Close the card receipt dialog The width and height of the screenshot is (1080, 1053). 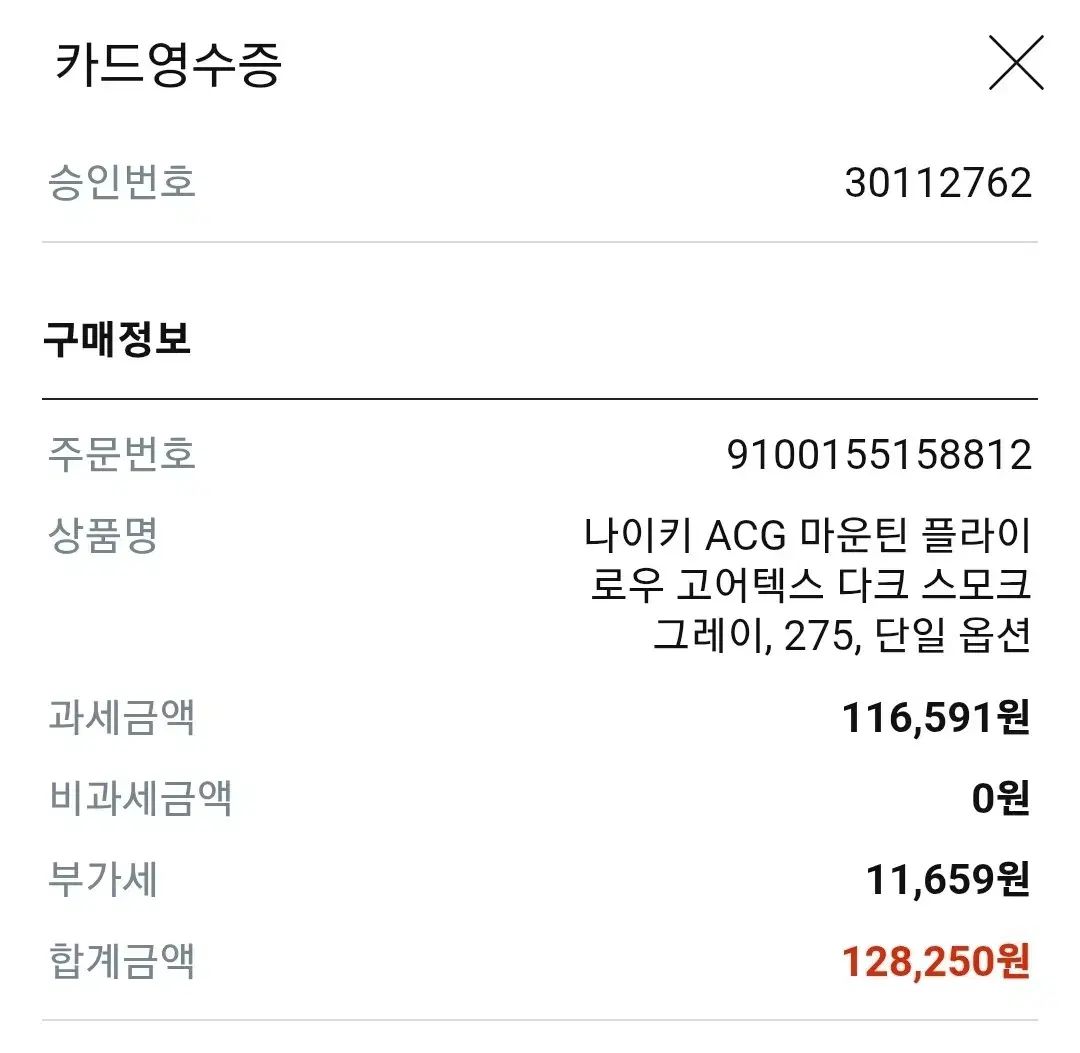point(1016,63)
